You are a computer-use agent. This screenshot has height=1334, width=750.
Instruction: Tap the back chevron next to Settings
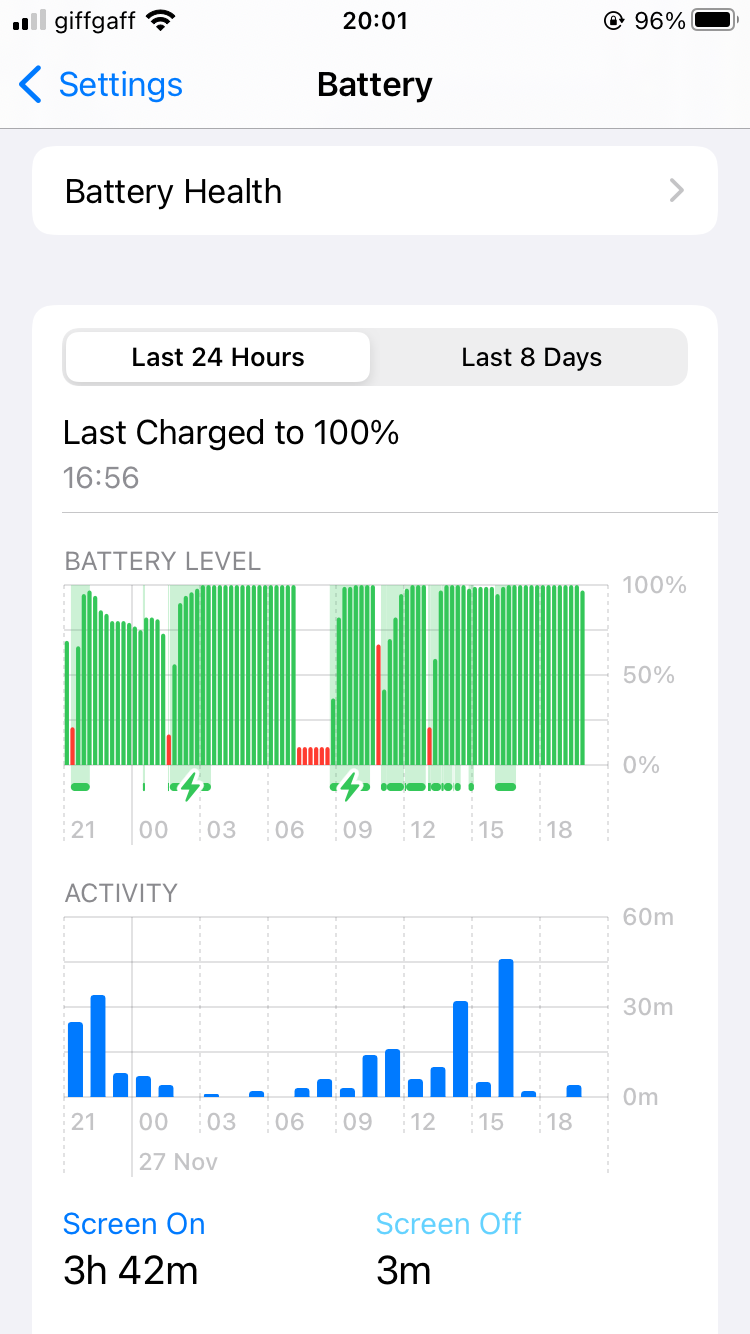29,86
